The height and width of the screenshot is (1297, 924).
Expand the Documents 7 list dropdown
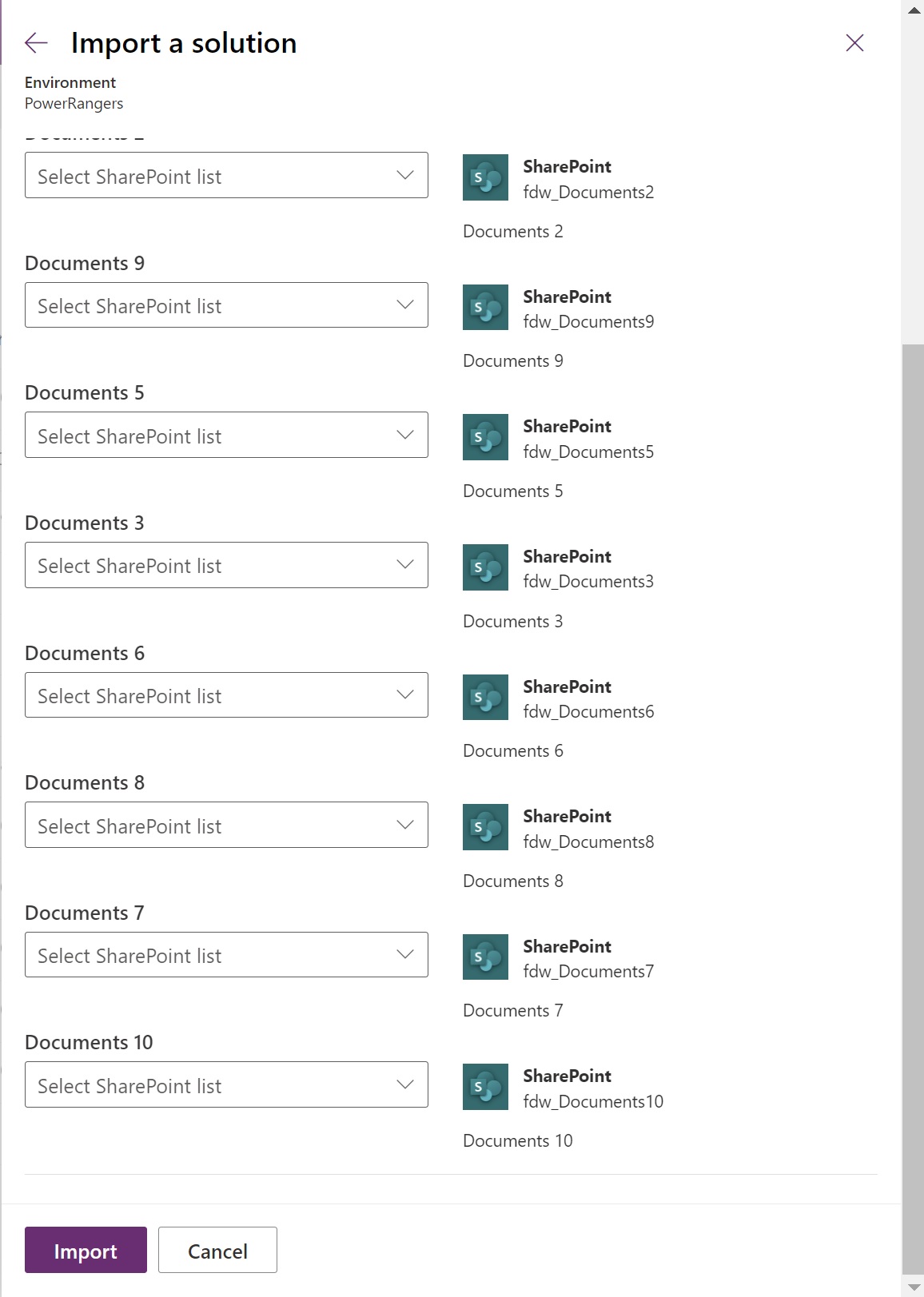click(x=226, y=955)
